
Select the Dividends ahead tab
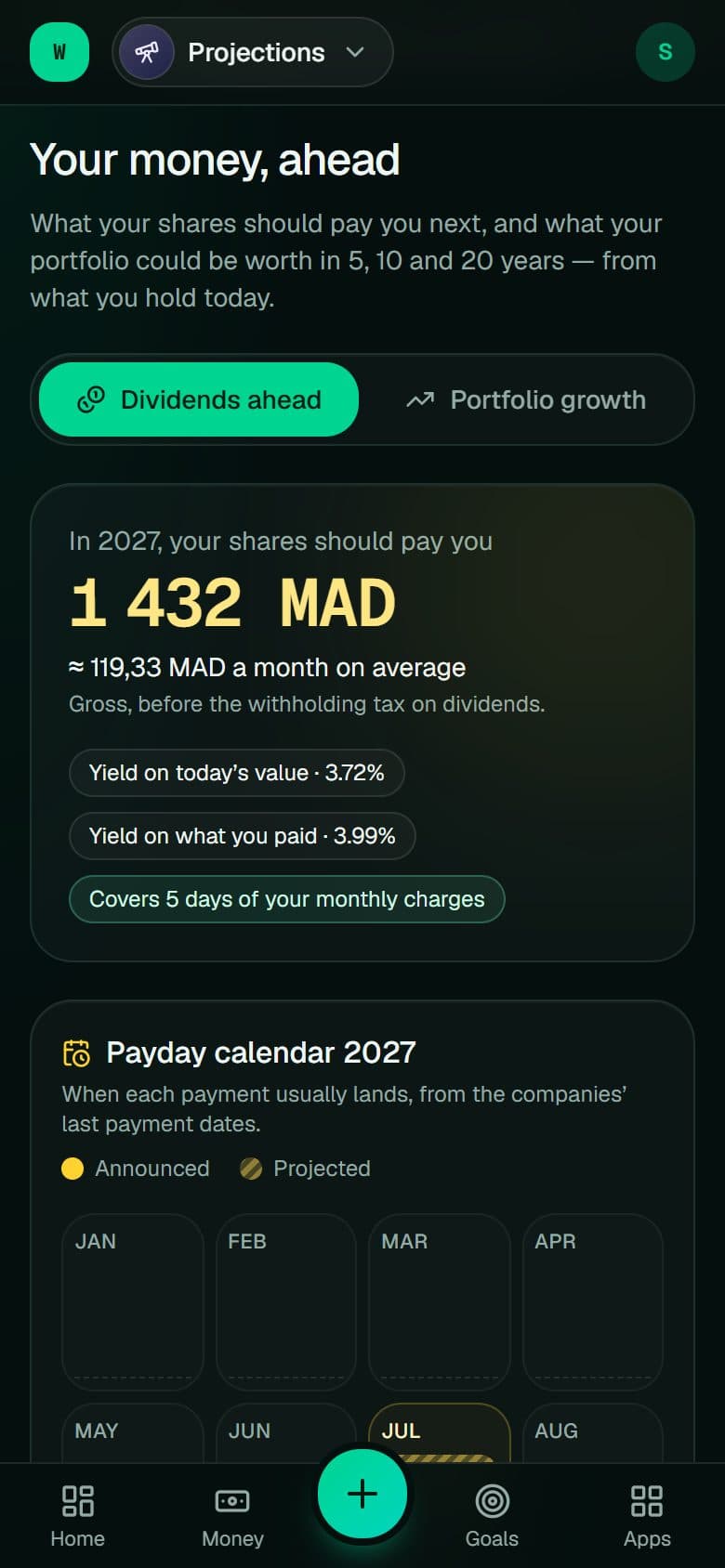click(199, 399)
